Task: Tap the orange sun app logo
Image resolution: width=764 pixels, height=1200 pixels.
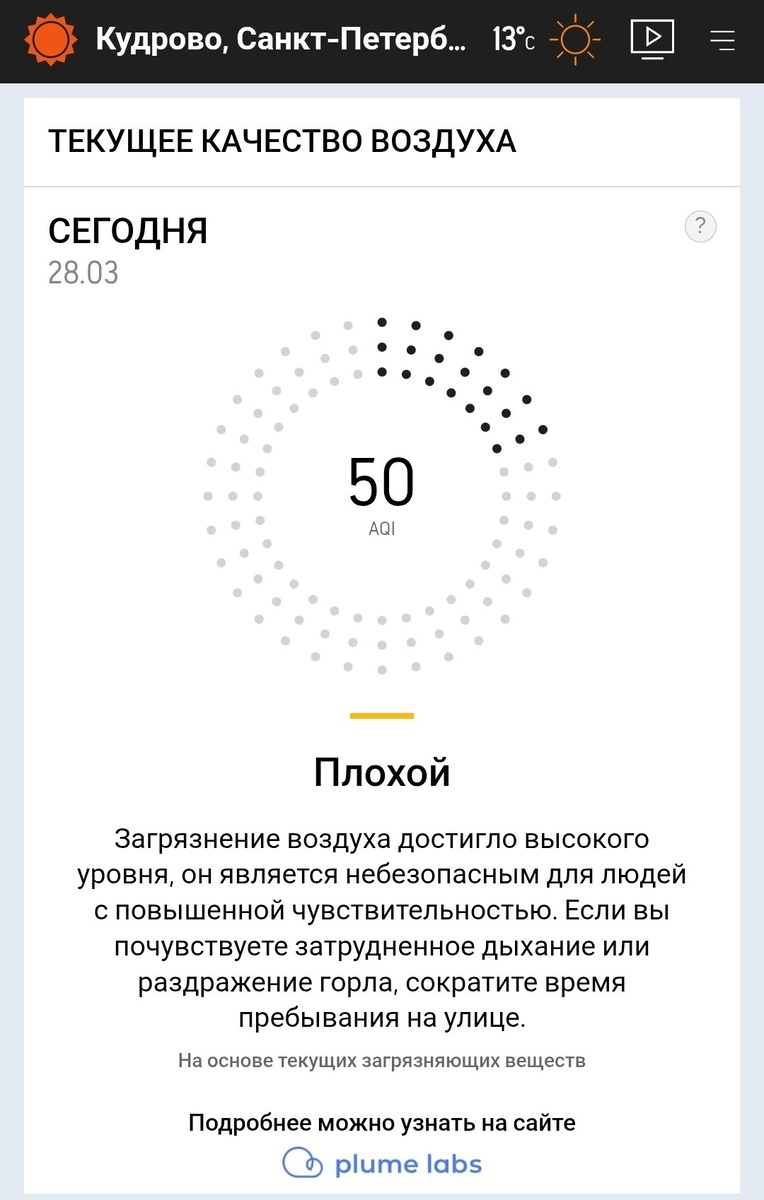Action: (x=48, y=40)
